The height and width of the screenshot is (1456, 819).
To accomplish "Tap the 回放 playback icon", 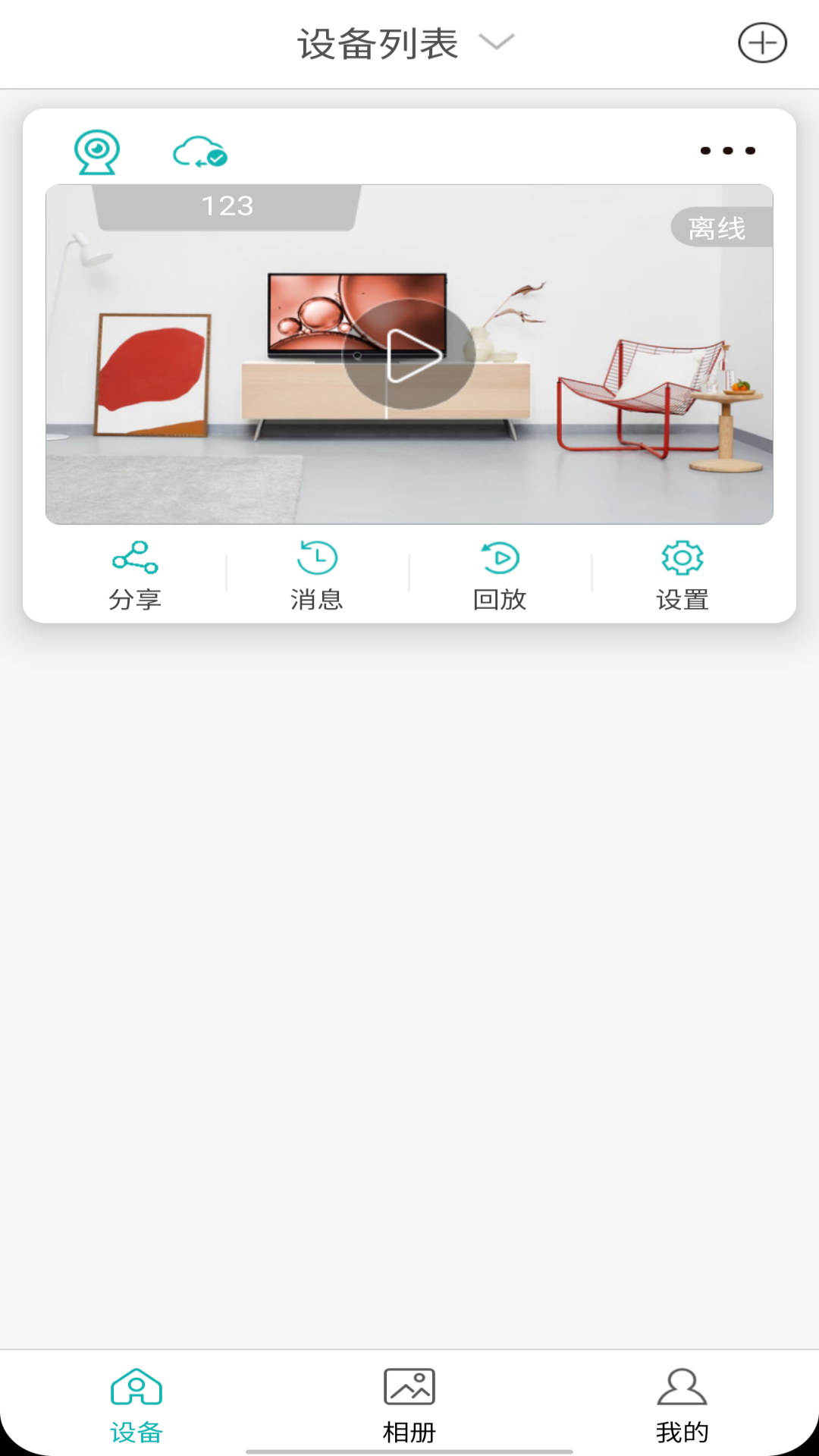I will coord(499,559).
